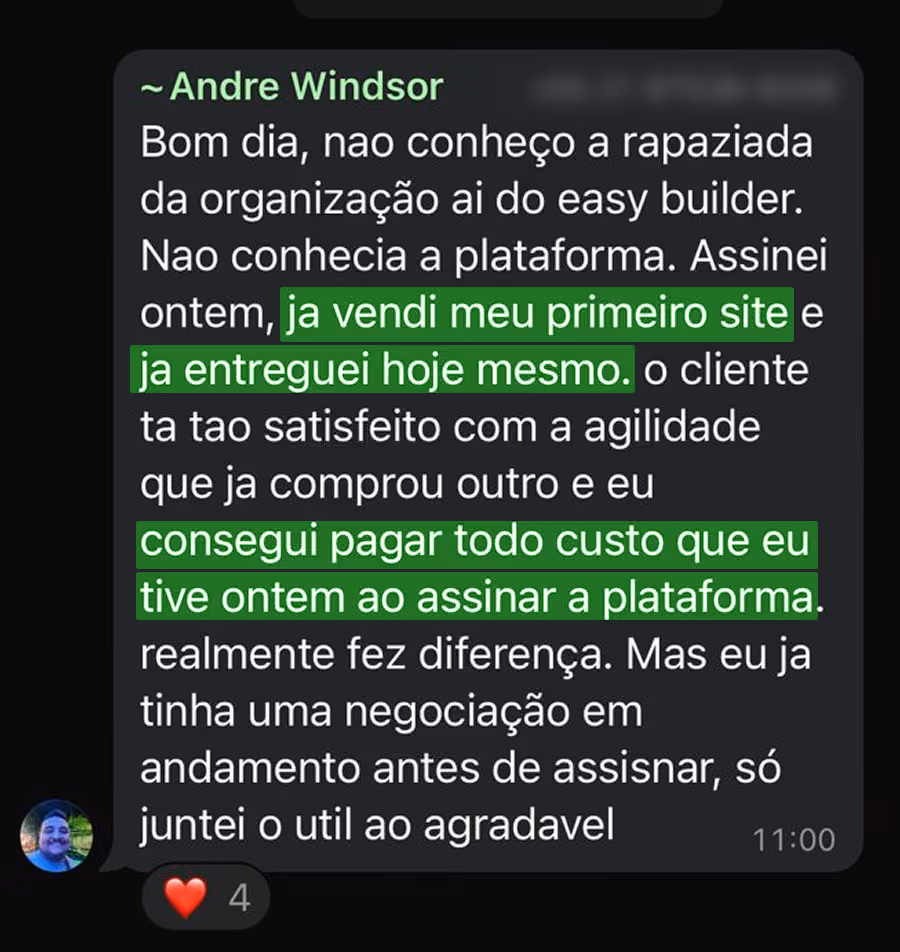This screenshot has height=952, width=900.
Task: Open Andre Windsor's profile picture
Action: pos(56,836)
